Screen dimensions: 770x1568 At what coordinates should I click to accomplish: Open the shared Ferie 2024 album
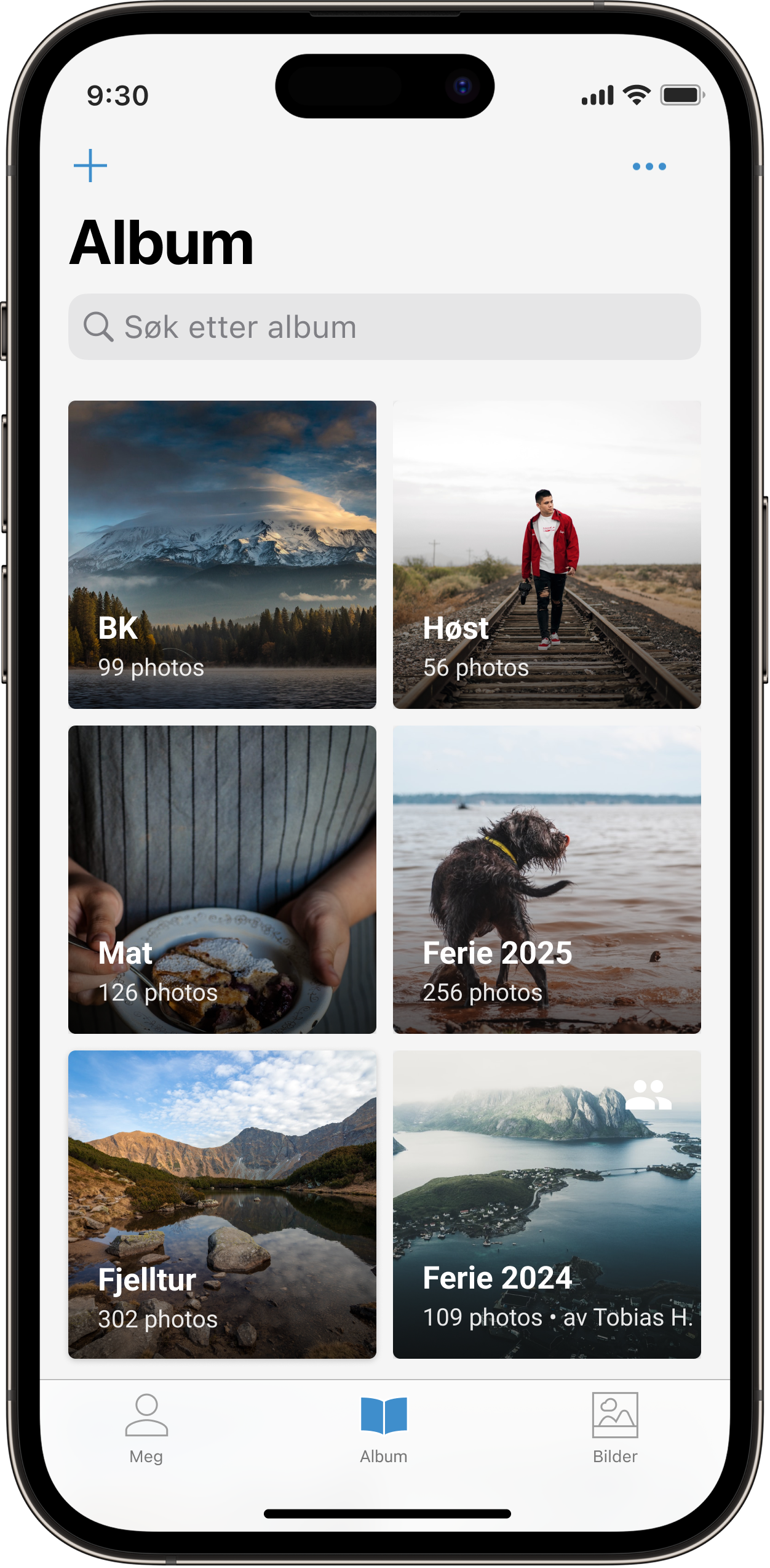[x=547, y=1204]
